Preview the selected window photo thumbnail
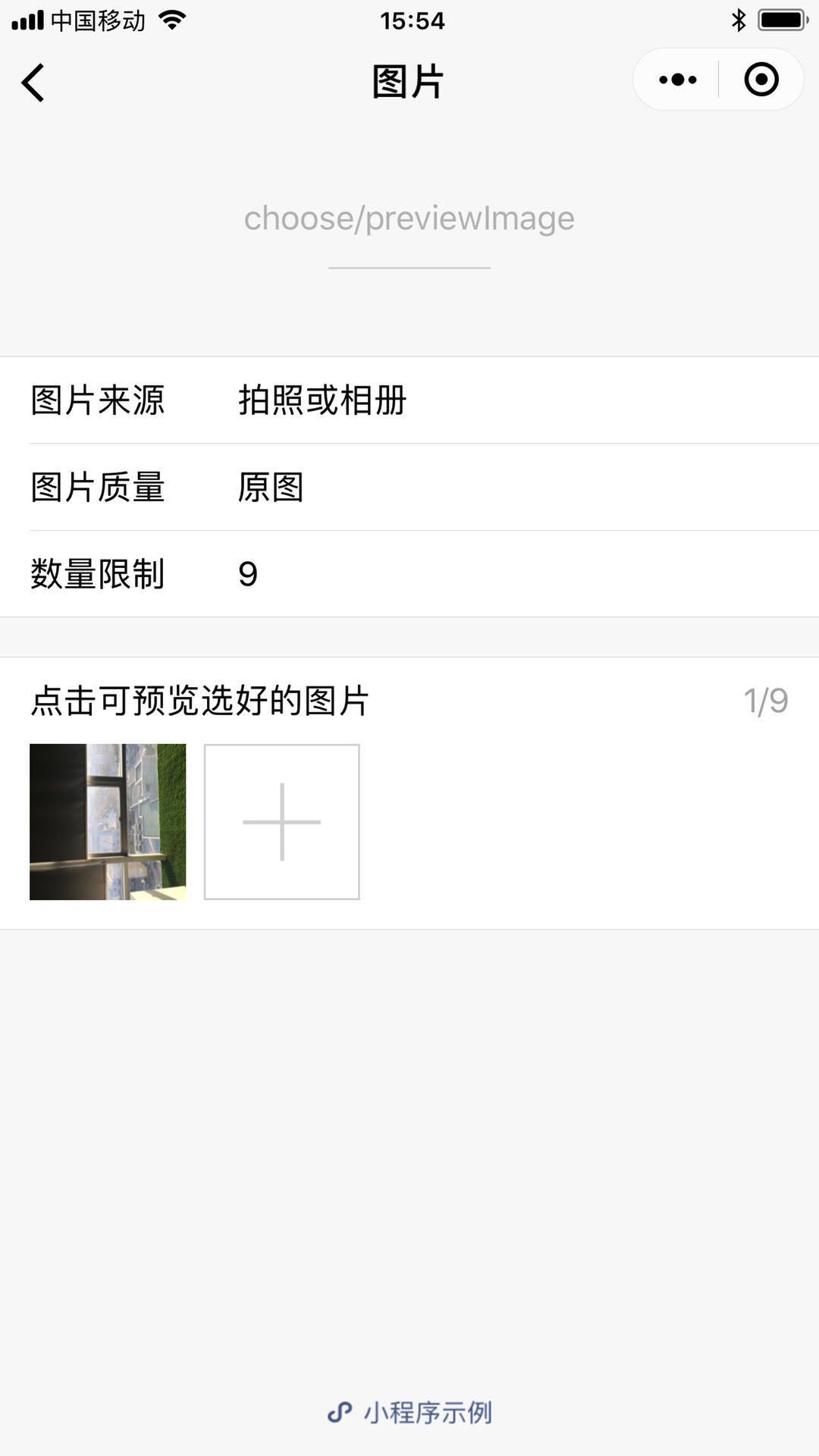Image resolution: width=819 pixels, height=1456 pixels. click(x=108, y=822)
